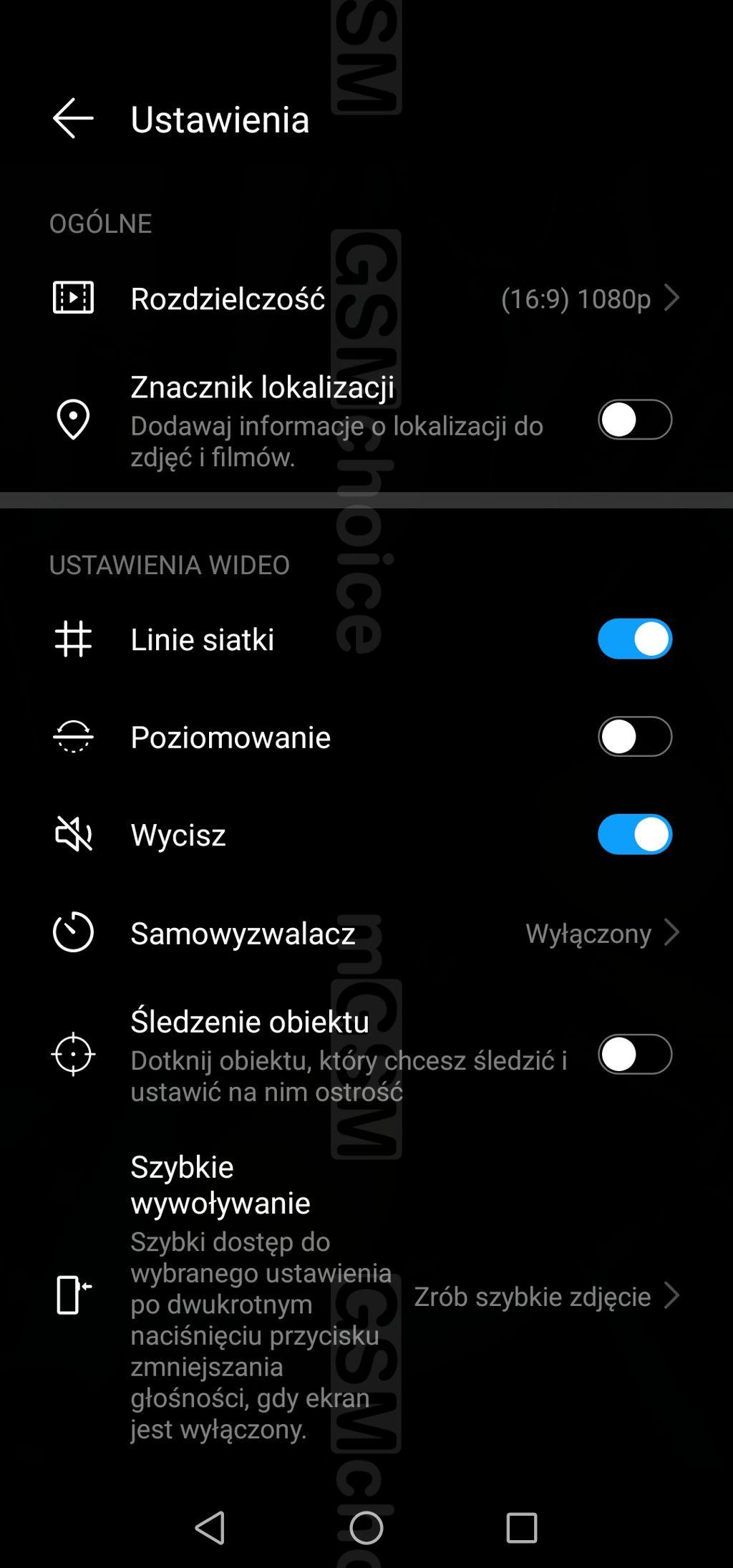This screenshot has height=1568, width=733.
Task: Go back from the Ustawienia screen
Action: 73,118
